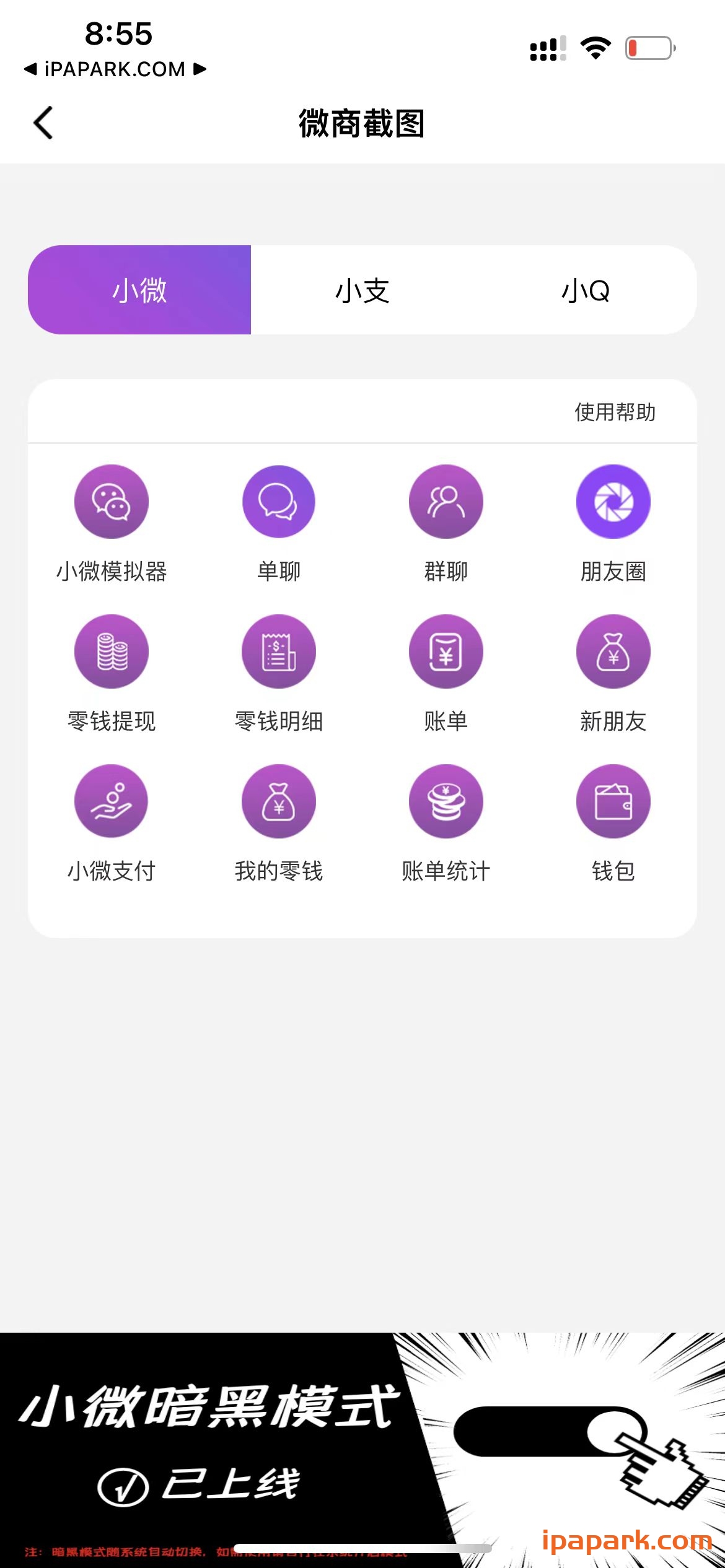Select the 零钱提现 withdrawal icon
725x1568 pixels.
coord(111,651)
